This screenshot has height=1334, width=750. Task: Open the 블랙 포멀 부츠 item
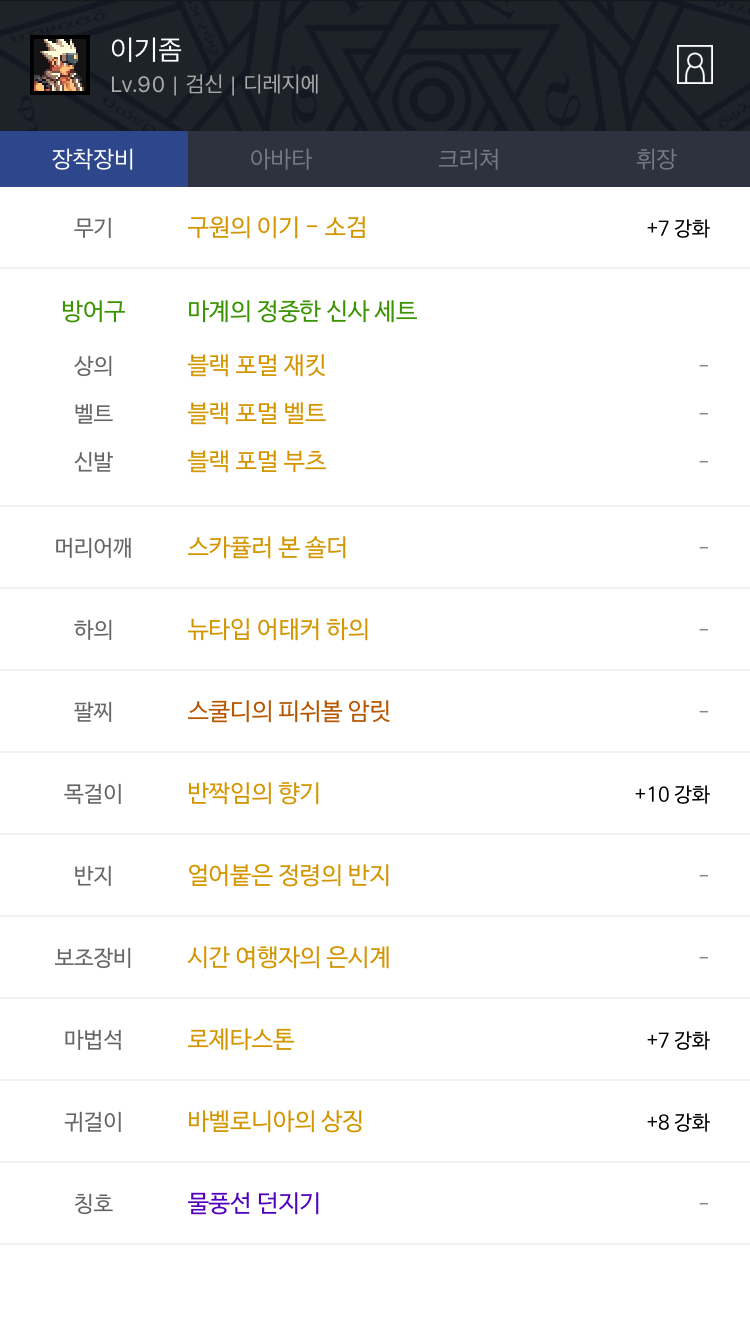pyautogui.click(x=257, y=461)
